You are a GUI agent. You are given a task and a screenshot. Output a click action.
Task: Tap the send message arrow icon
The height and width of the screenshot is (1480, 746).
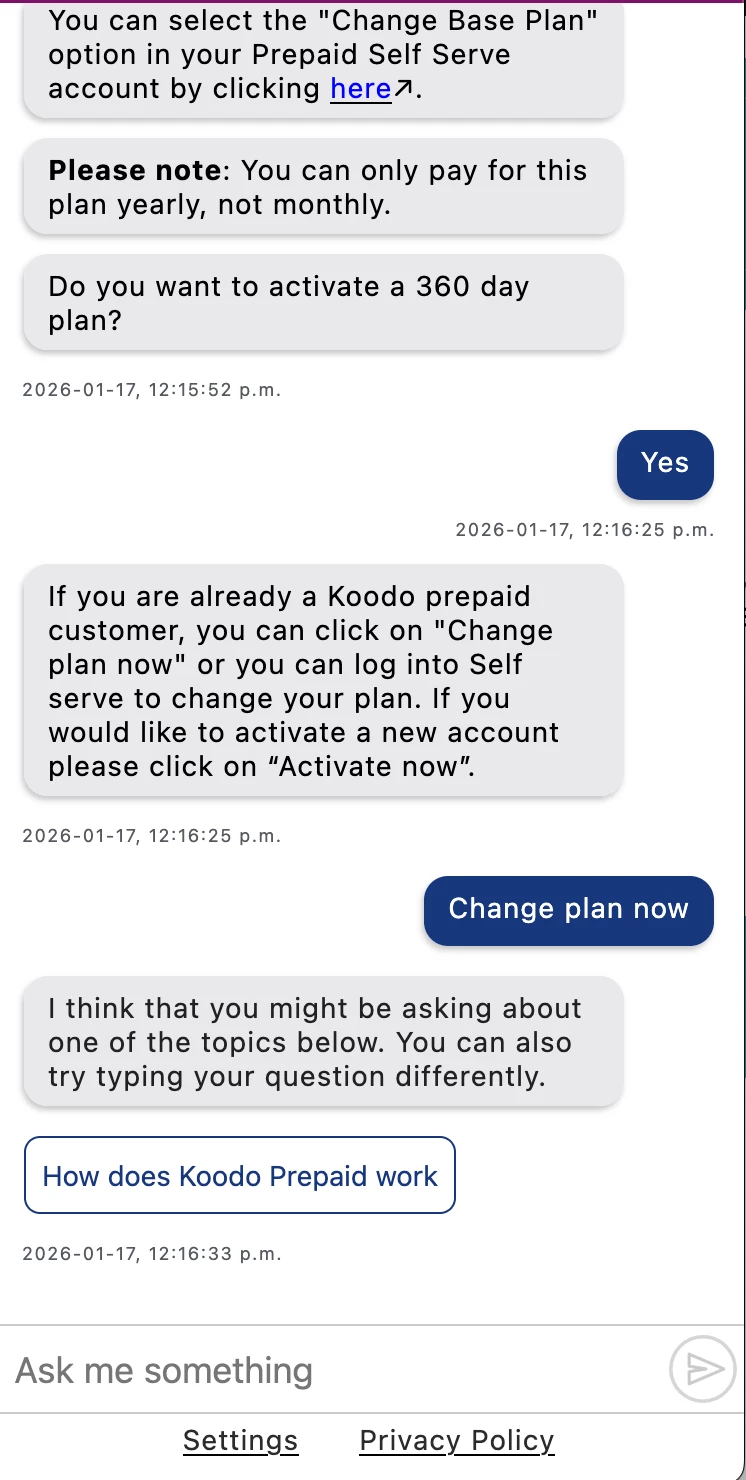pos(703,1369)
